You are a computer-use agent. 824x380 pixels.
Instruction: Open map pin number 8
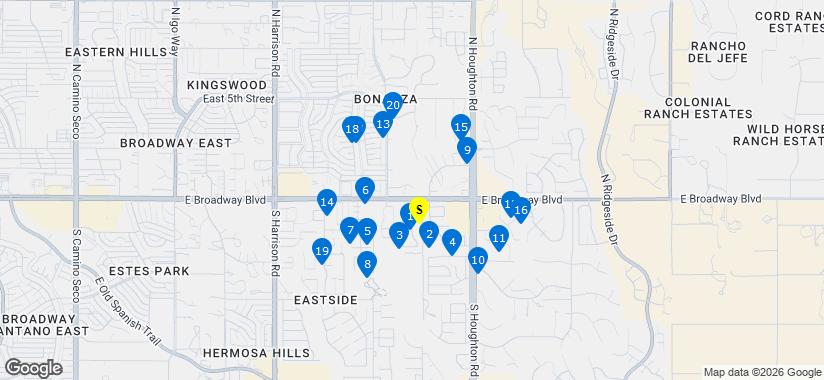click(x=367, y=263)
